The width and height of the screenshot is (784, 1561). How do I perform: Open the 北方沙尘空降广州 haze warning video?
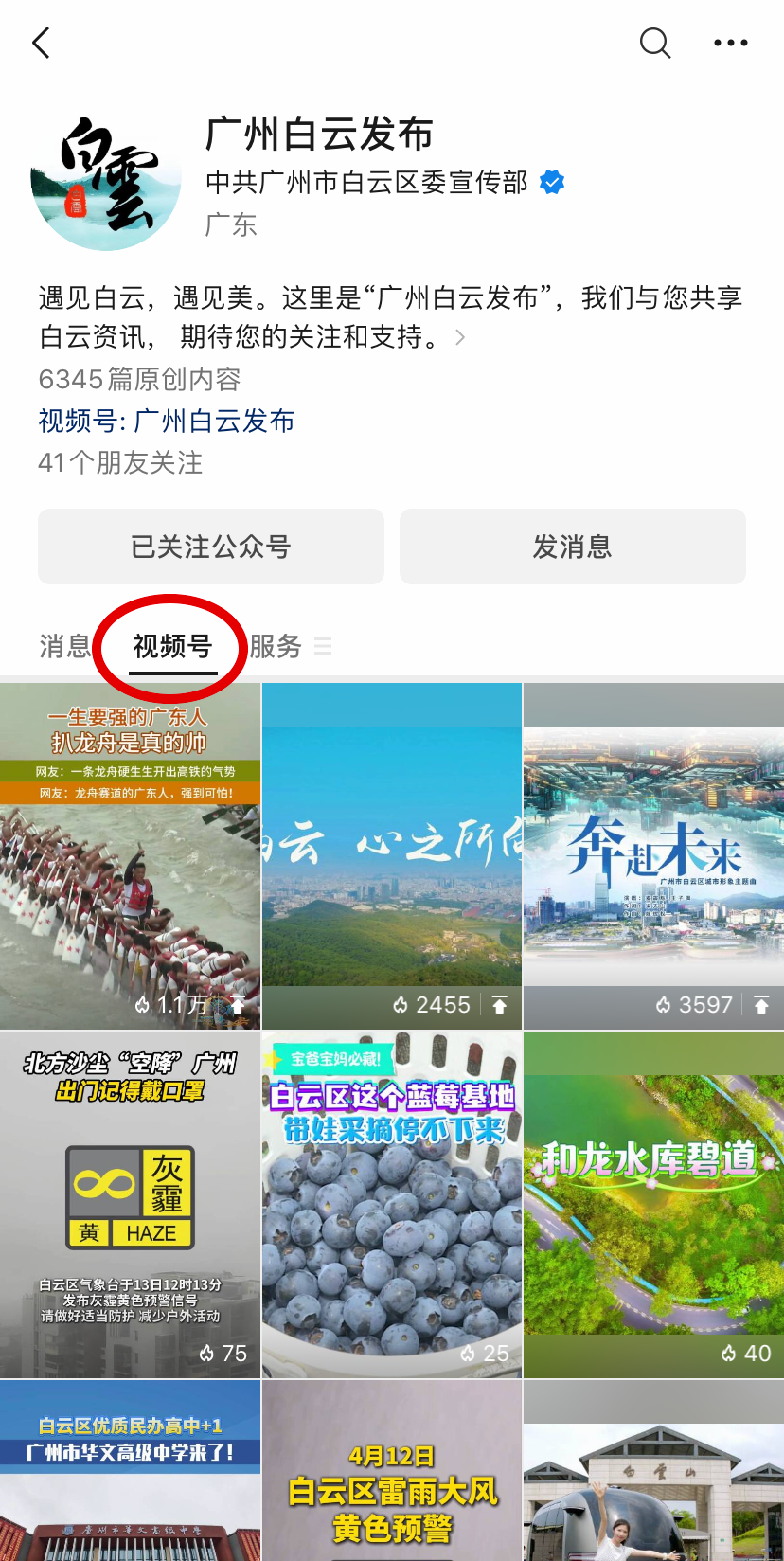pyautogui.click(x=130, y=1205)
